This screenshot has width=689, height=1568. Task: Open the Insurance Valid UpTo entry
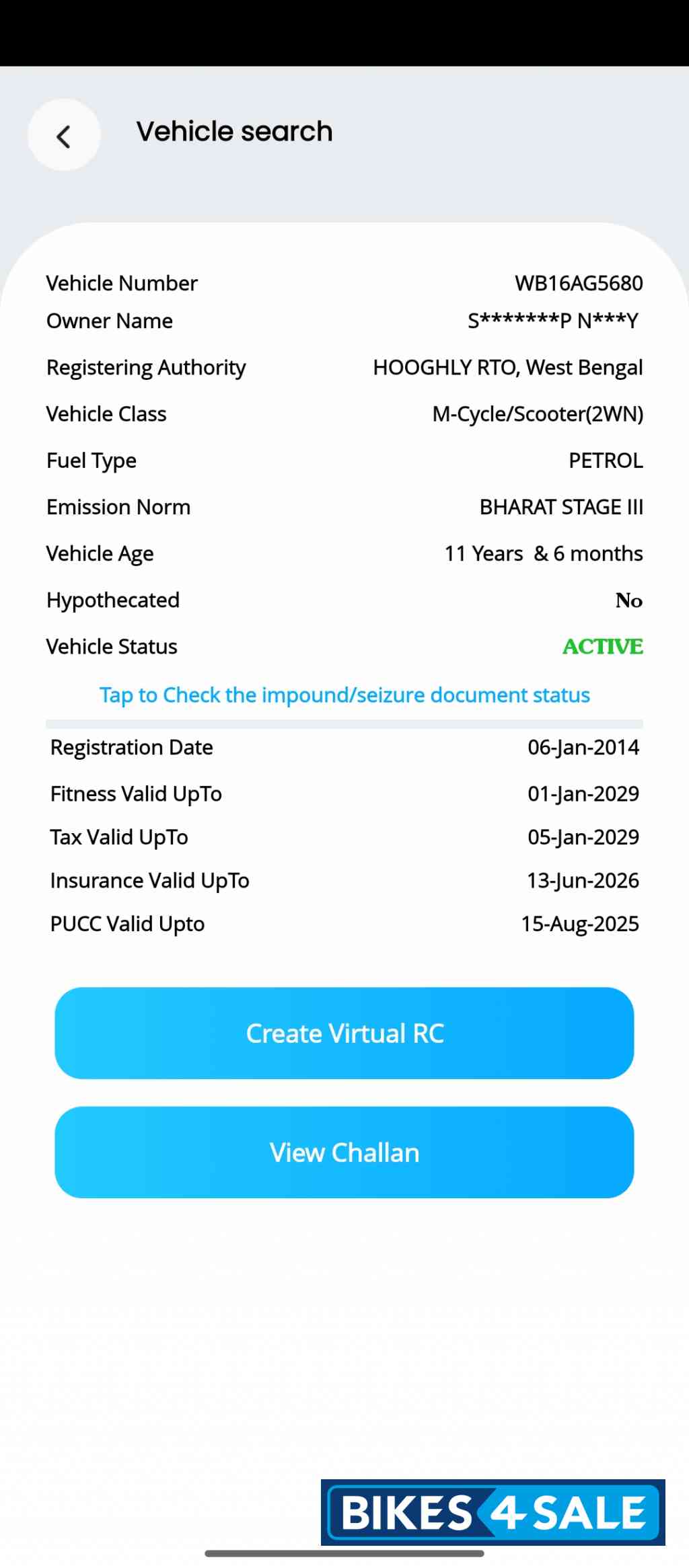pyautogui.click(x=344, y=879)
